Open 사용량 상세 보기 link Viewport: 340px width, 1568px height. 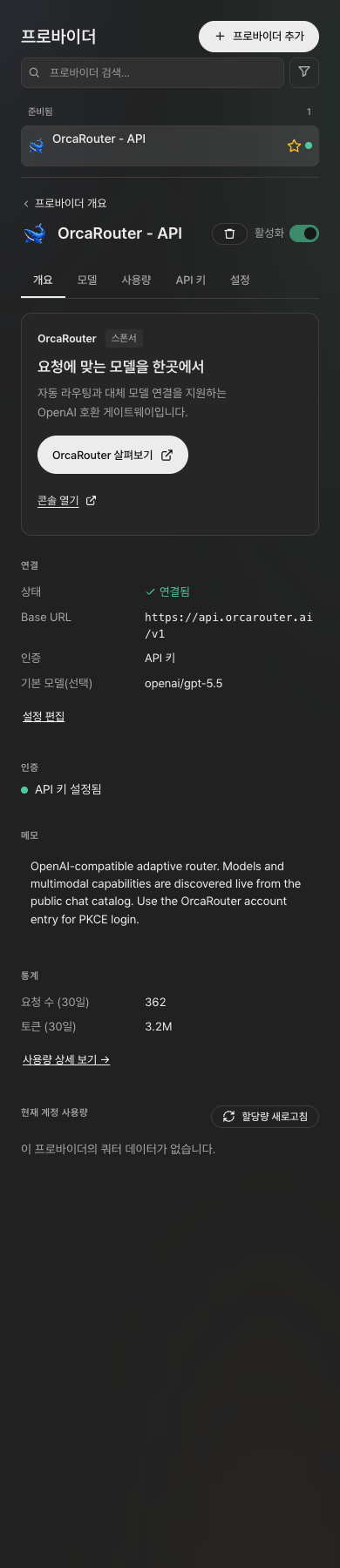[66, 1060]
